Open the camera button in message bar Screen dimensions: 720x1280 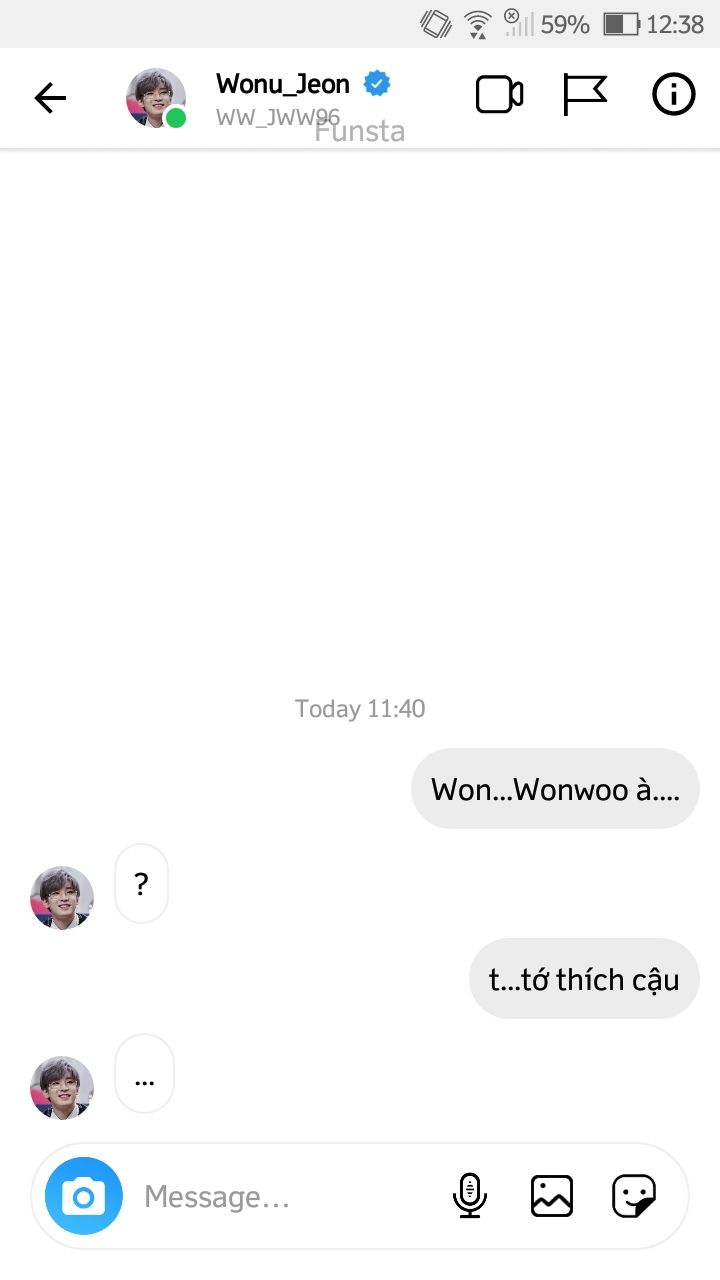[83, 1196]
